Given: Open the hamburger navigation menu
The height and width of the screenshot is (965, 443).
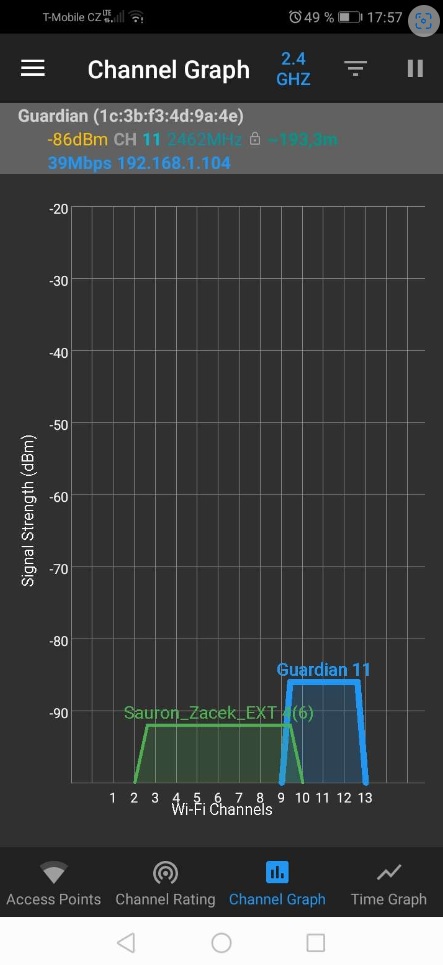Looking at the screenshot, I should click(33, 68).
